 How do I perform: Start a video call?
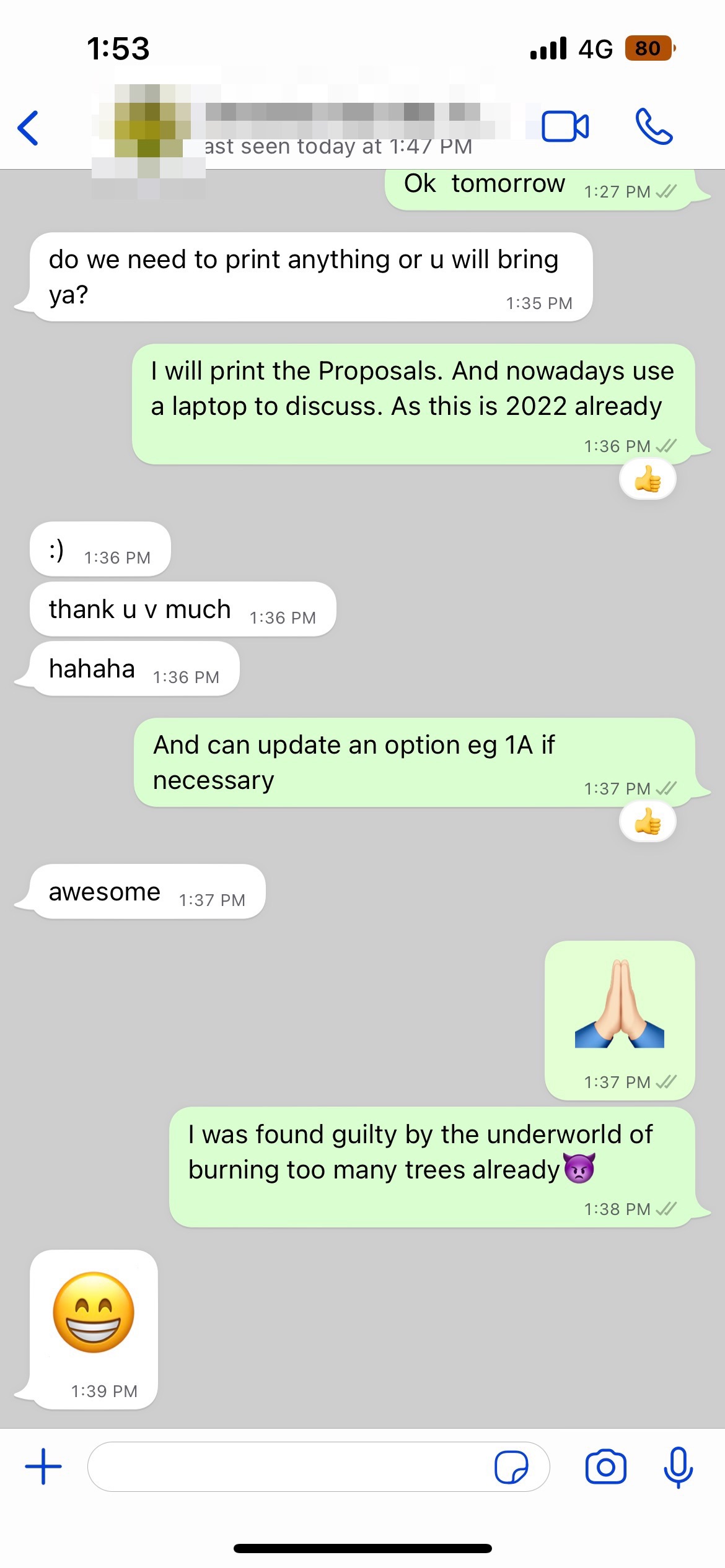(x=565, y=127)
